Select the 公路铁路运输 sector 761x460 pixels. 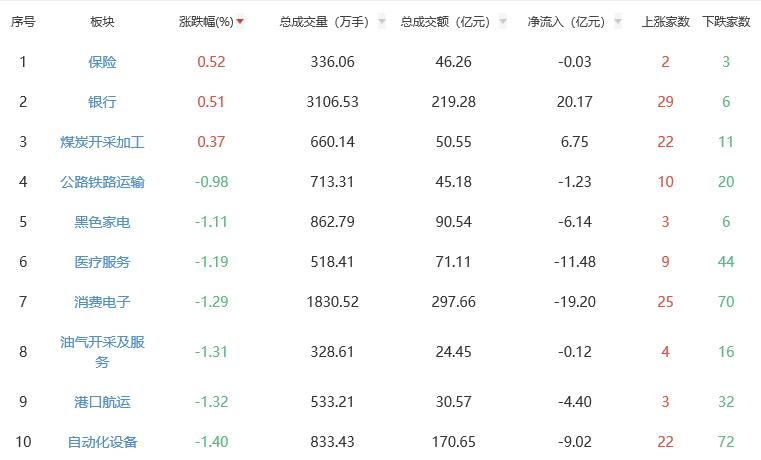point(102,182)
